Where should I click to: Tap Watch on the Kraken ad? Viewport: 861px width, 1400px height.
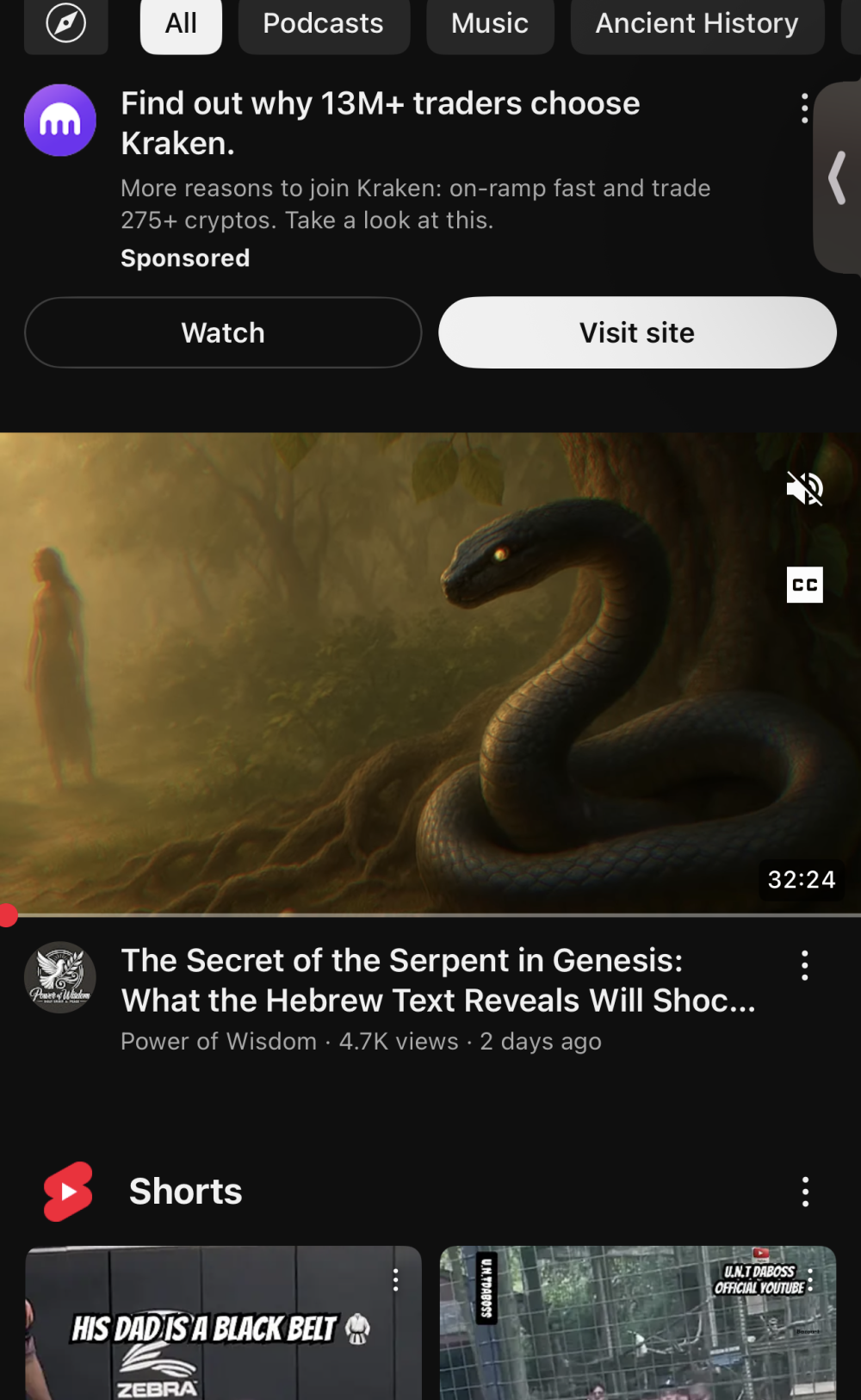pyautogui.click(x=223, y=332)
